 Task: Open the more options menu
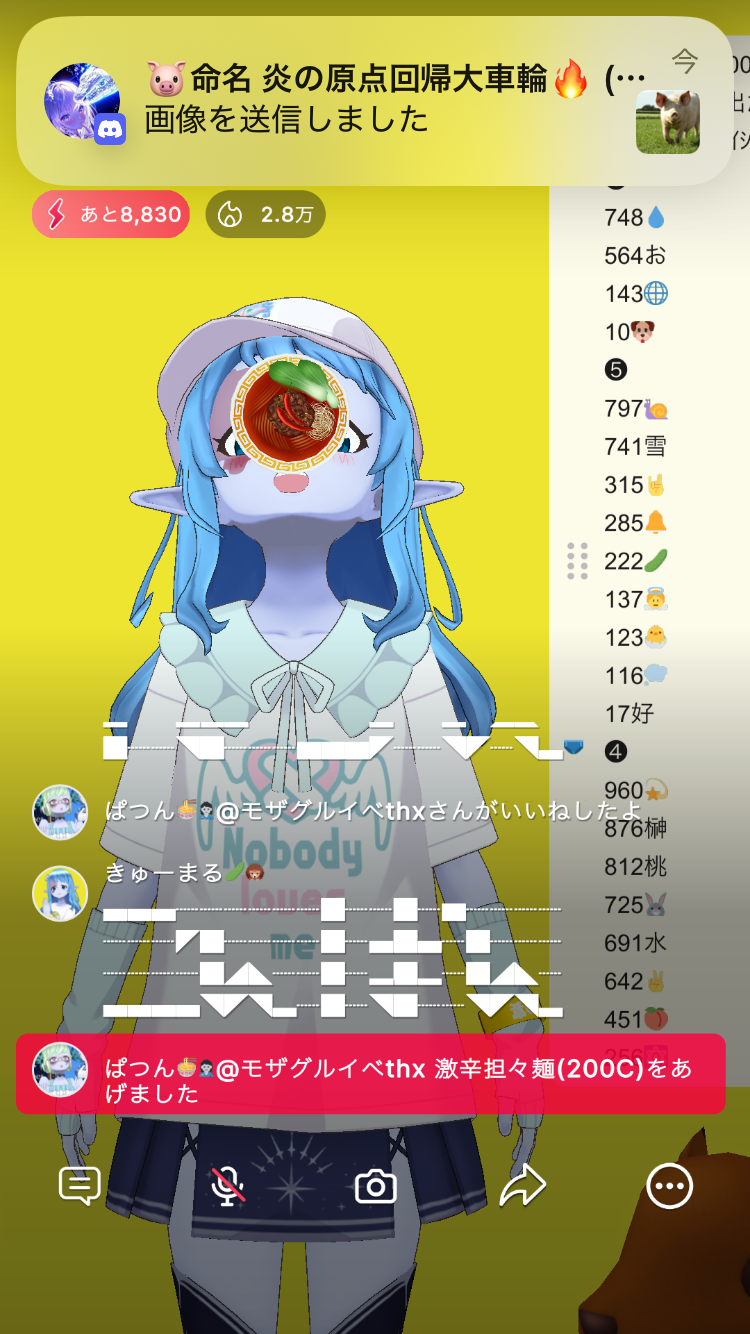[669, 1186]
